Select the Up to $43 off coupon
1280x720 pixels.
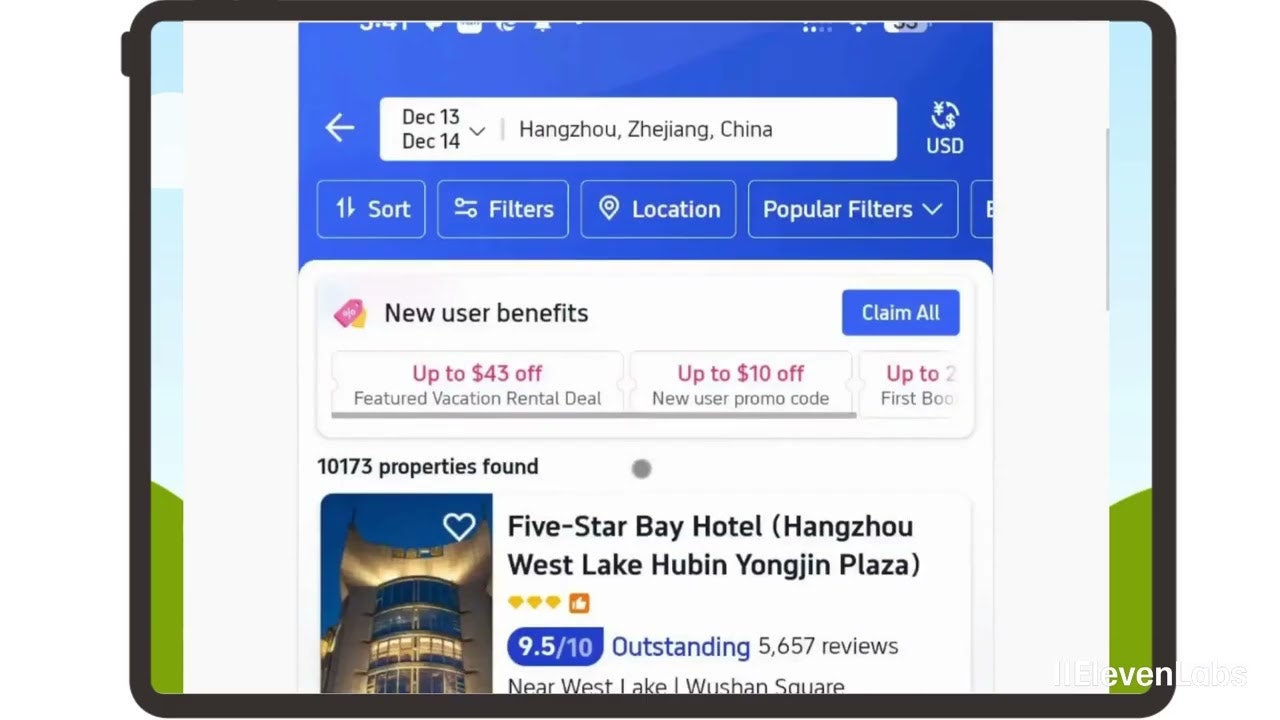pos(477,384)
